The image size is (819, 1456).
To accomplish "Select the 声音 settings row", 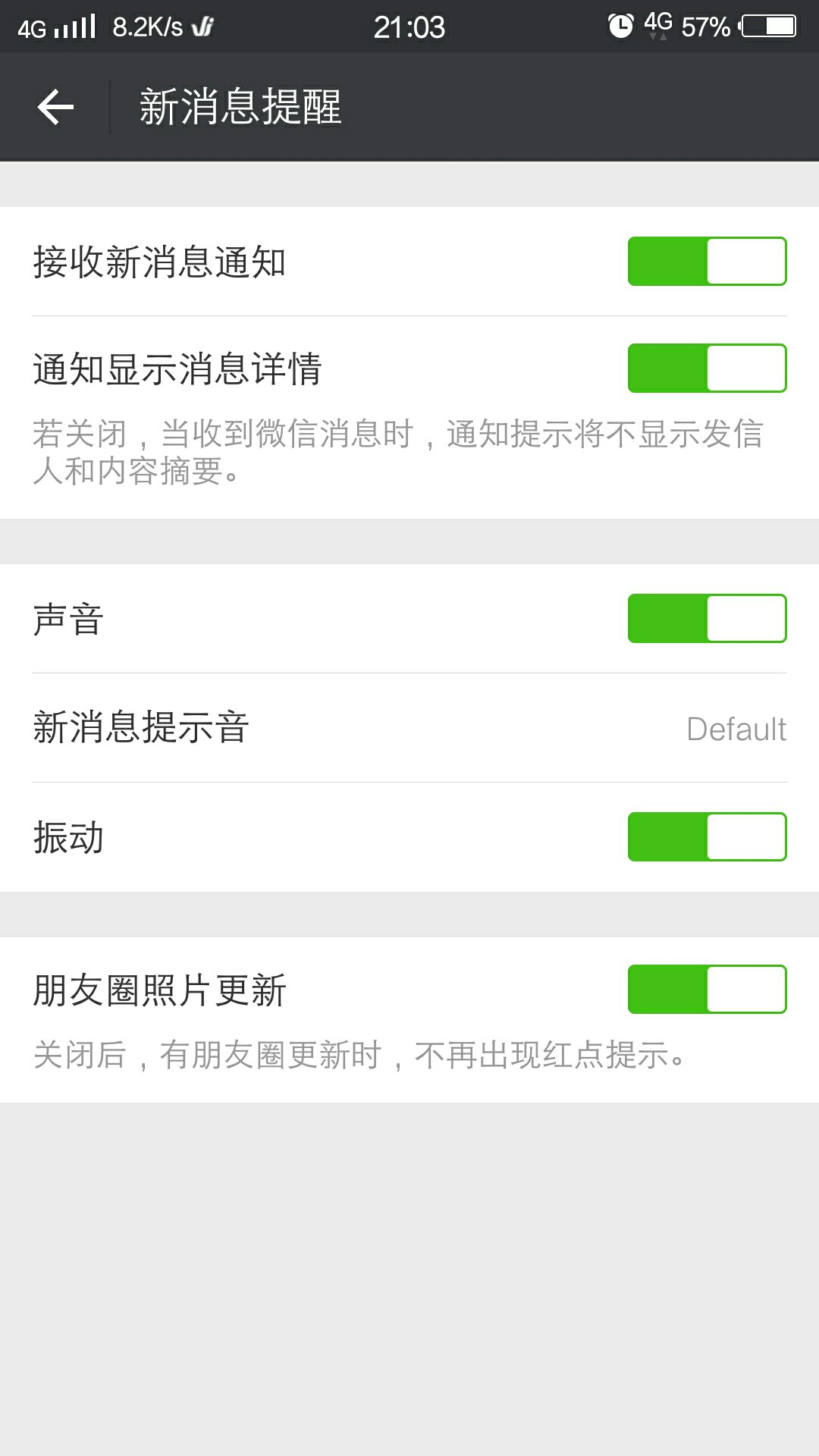I will [x=303, y=618].
